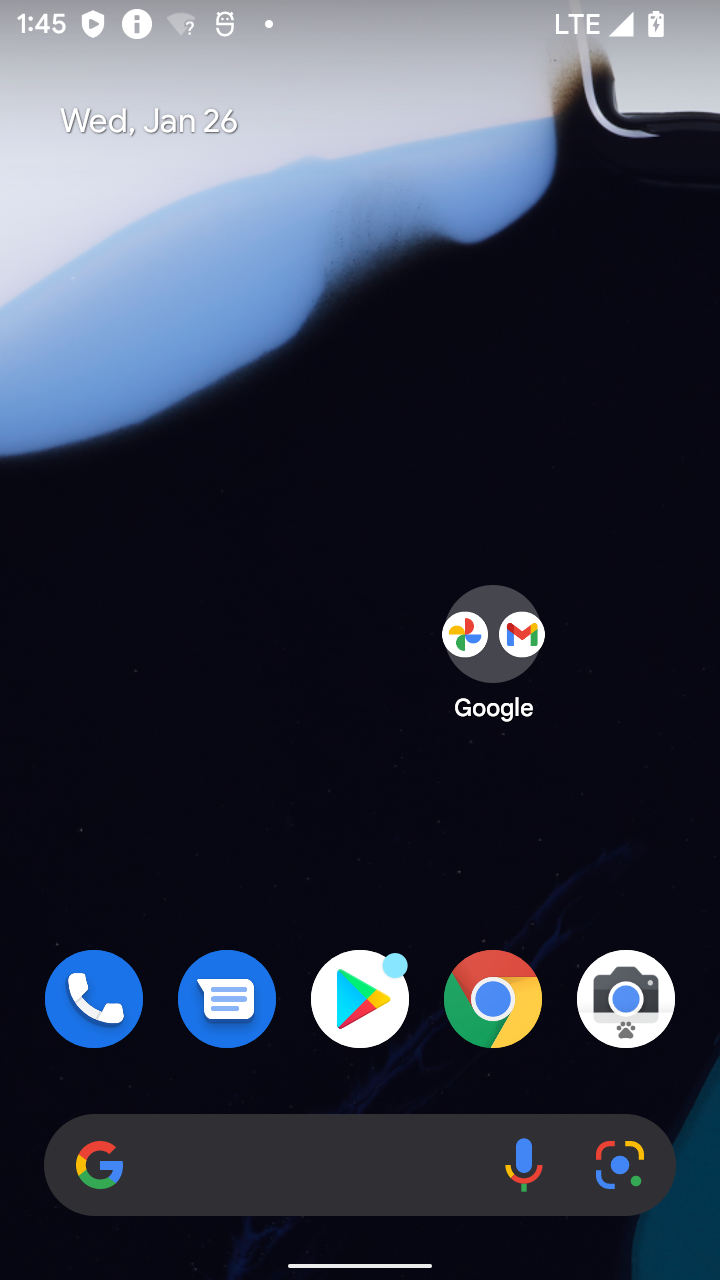Start a voice search with the microphone

(x=523, y=1165)
